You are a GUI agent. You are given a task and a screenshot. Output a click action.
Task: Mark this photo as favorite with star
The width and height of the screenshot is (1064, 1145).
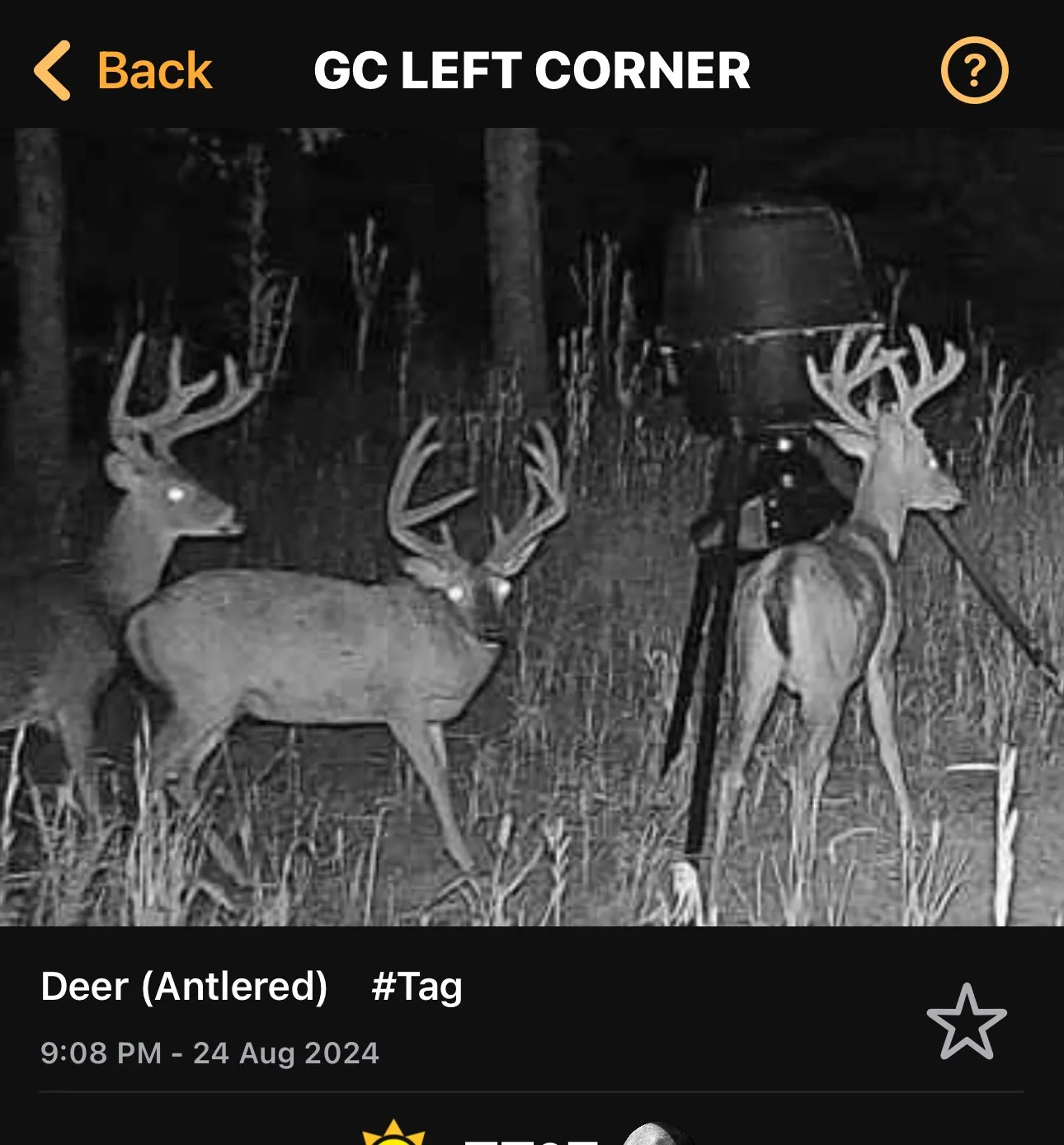pos(966,1021)
